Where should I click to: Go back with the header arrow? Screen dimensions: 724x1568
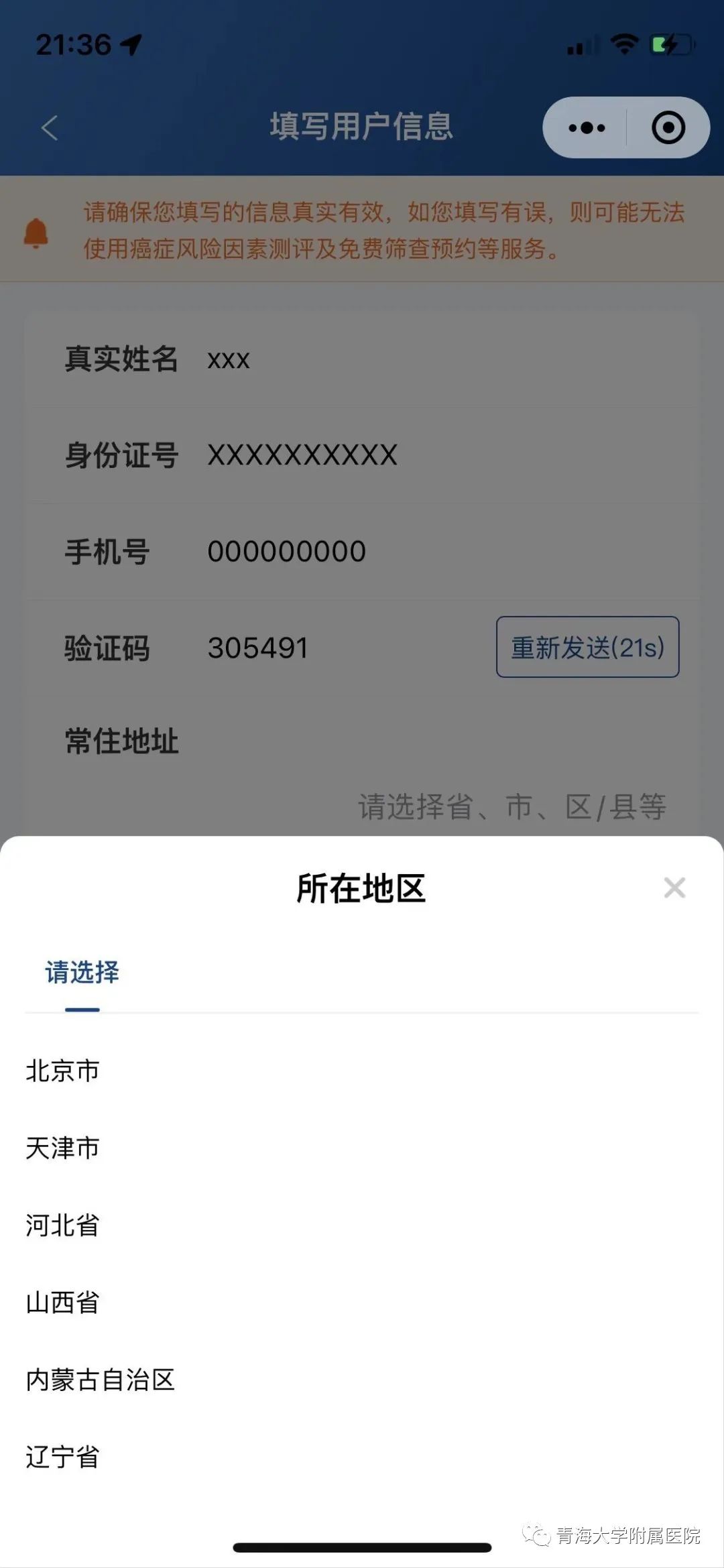tap(50, 127)
